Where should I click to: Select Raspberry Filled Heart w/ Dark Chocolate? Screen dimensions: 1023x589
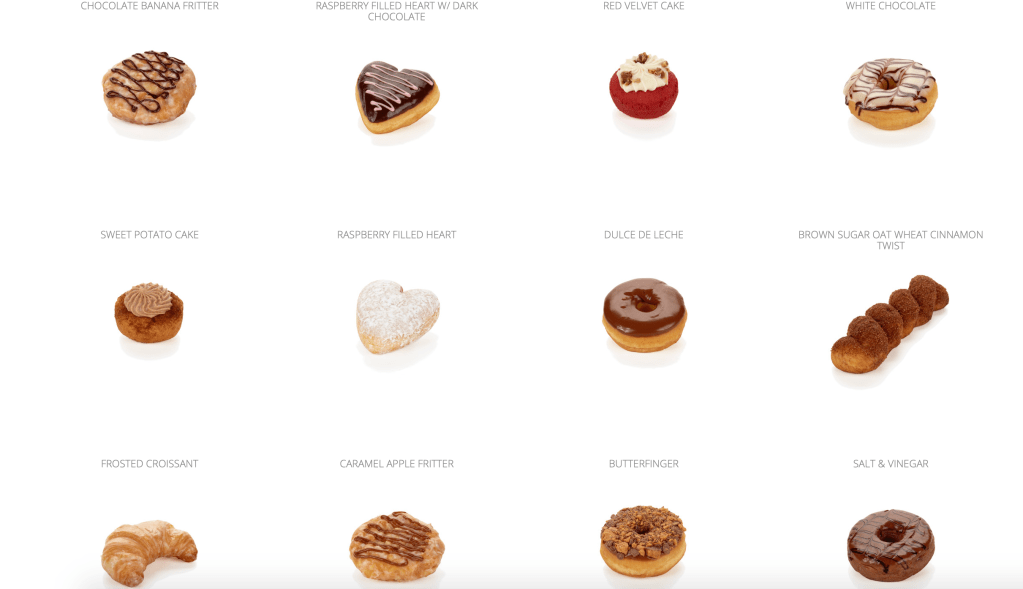coord(397,96)
